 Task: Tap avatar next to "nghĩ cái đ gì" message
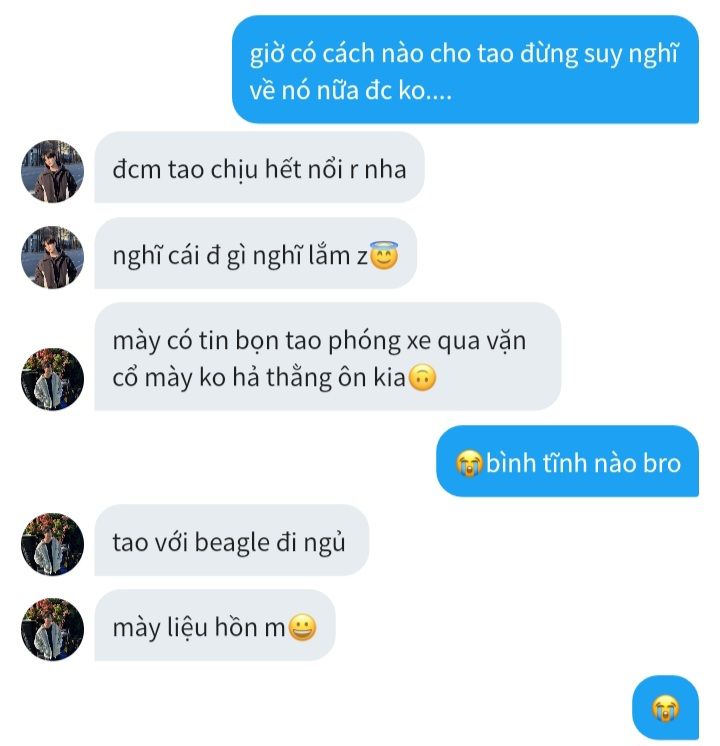pyautogui.click(x=52, y=256)
